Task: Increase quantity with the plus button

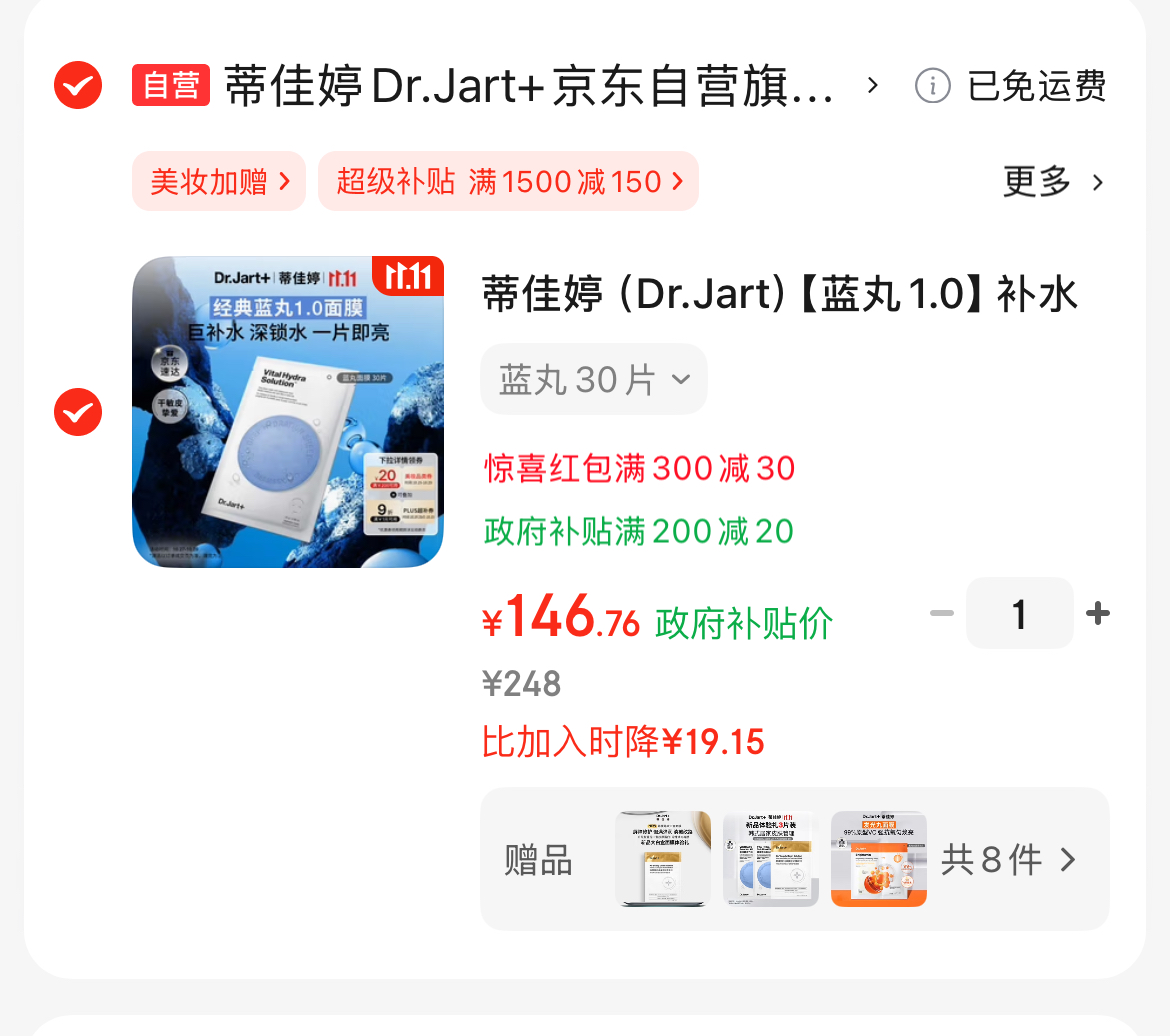Action: click(1098, 613)
